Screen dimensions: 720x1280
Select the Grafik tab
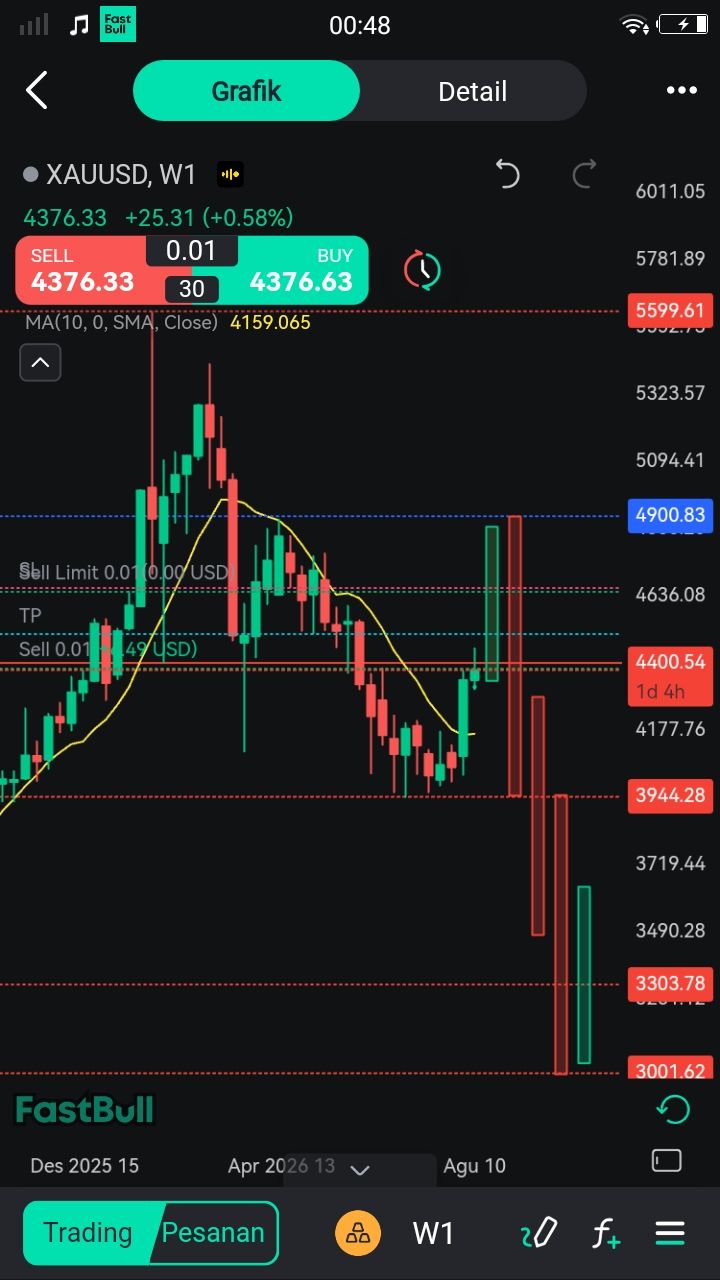[246, 91]
